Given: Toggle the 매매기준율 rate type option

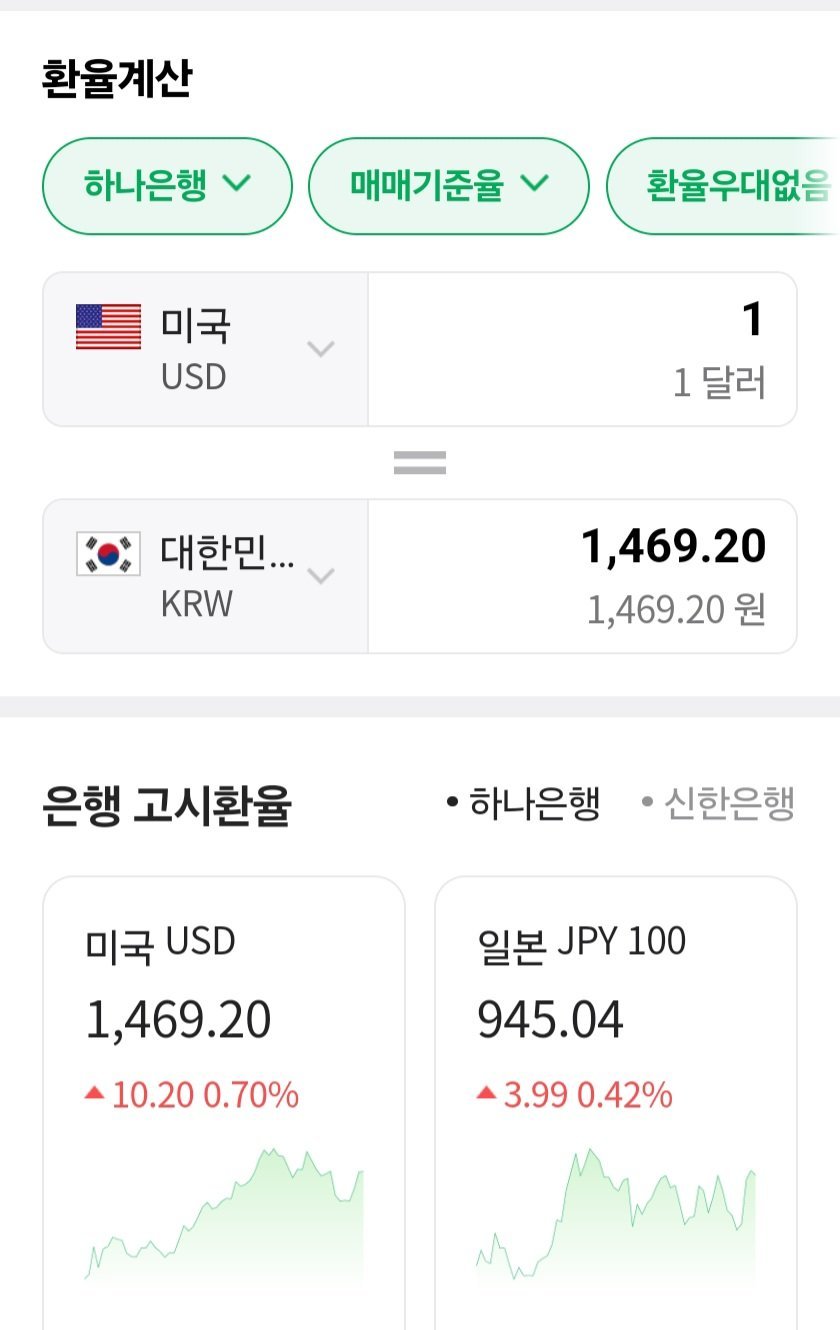Looking at the screenshot, I should click(x=448, y=186).
